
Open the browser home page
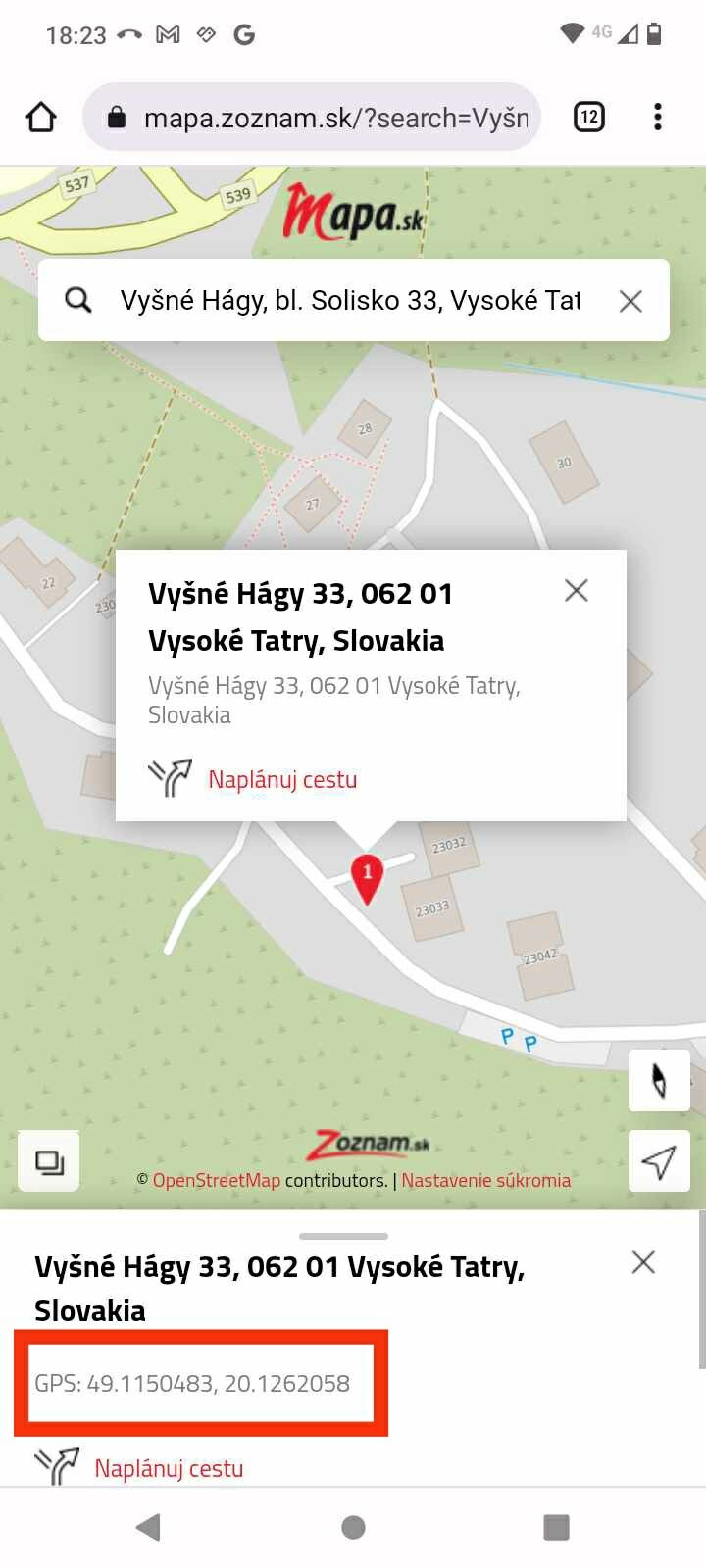coord(41,118)
